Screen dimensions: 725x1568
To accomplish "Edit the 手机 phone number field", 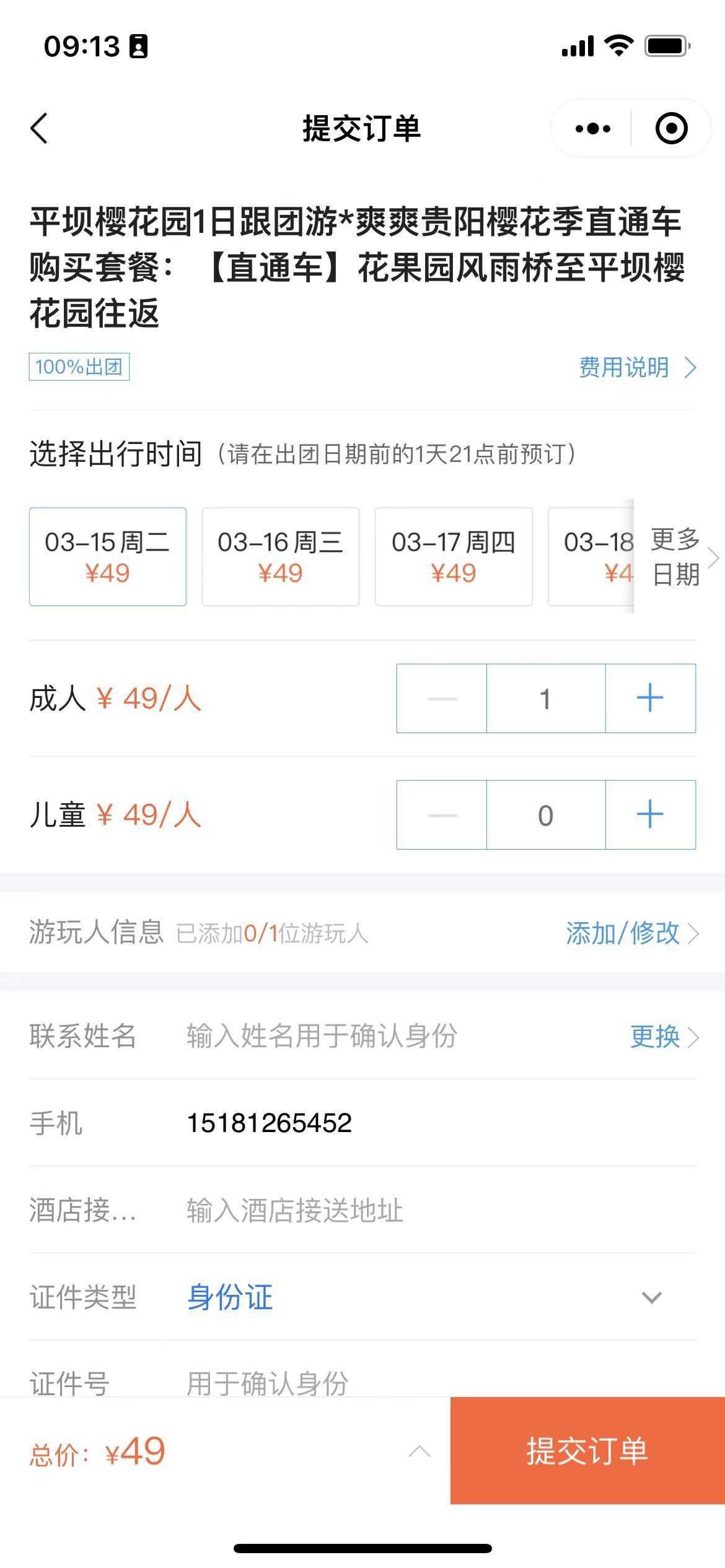I will pos(372,1123).
